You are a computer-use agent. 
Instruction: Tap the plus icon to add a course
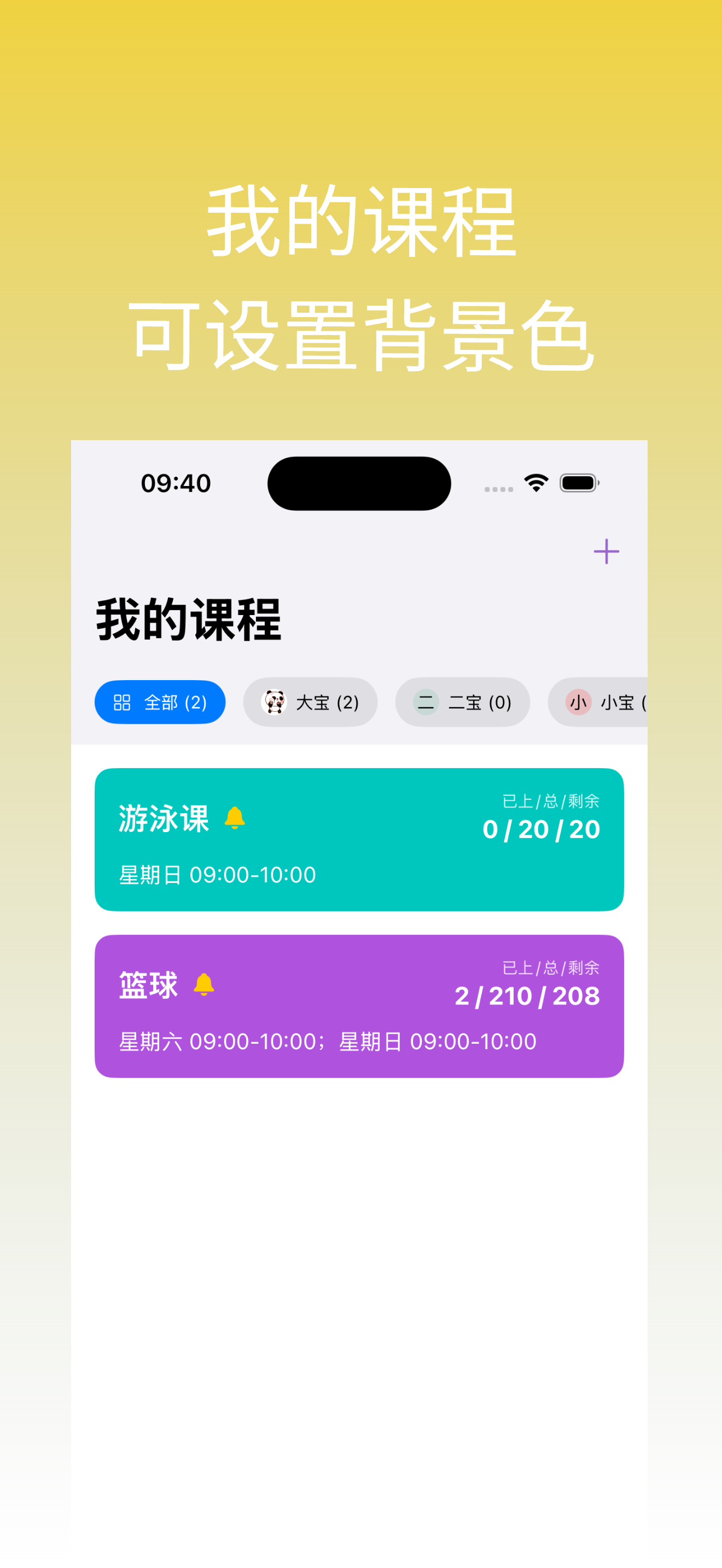(607, 551)
